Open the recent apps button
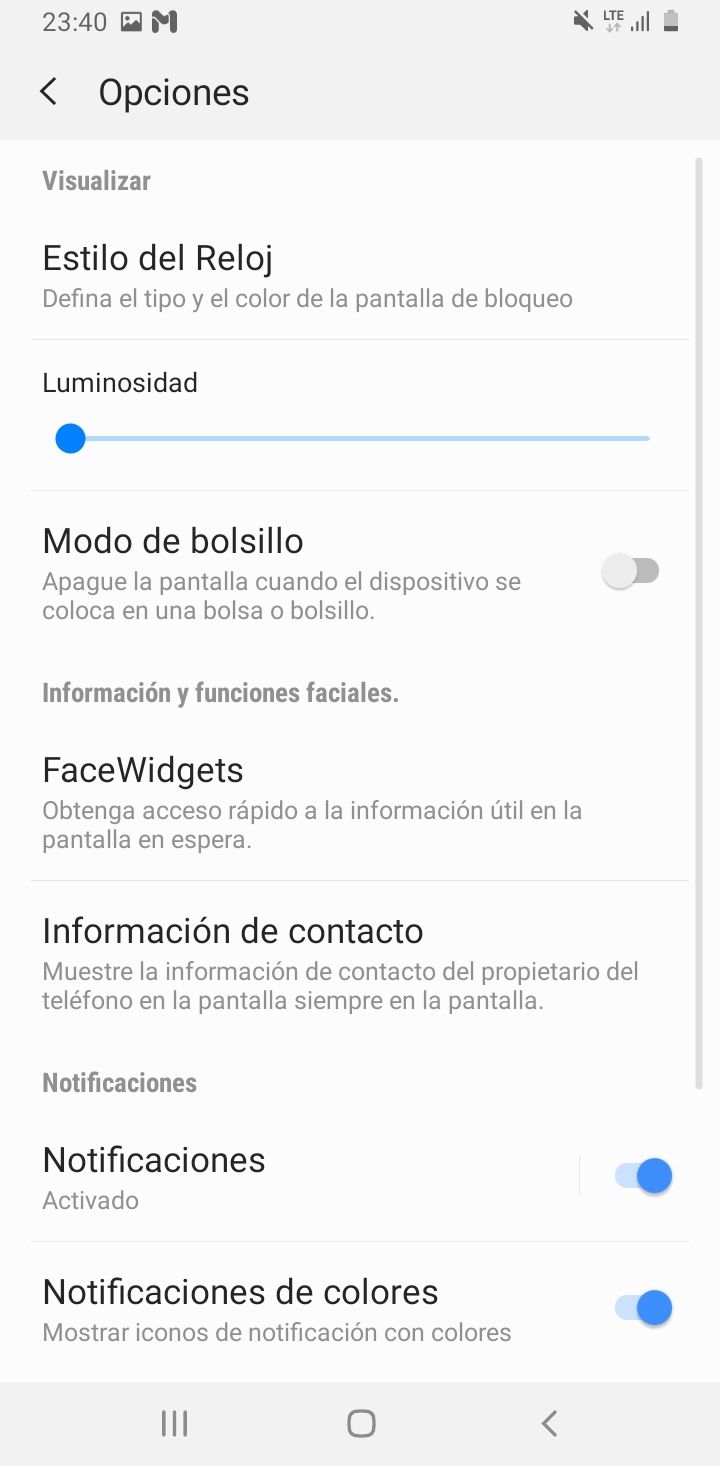 point(174,1423)
